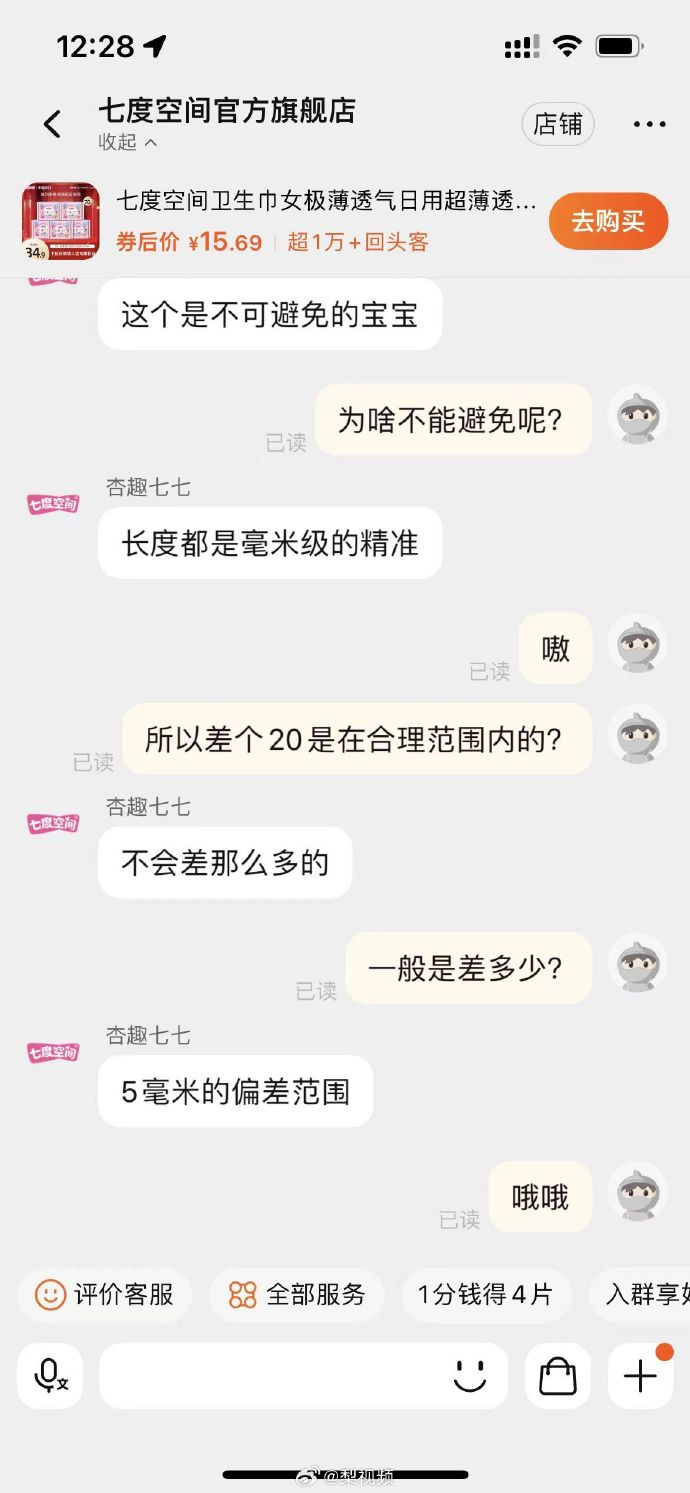This screenshot has height=1493, width=690.
Task: Tap 去购买 to buy the product
Action: tap(608, 221)
